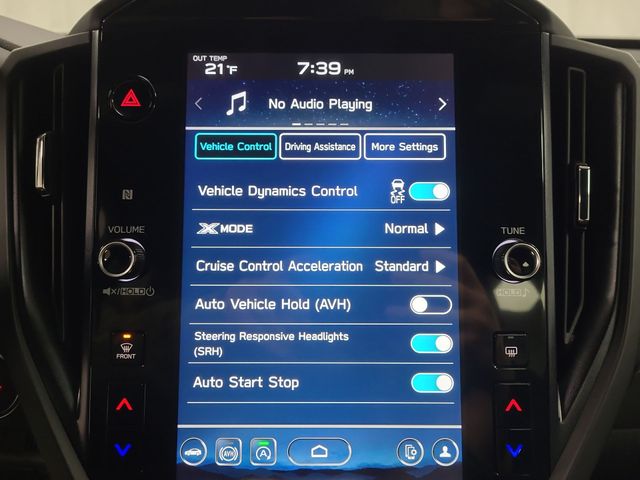
Task: Turn off Steering Responsive Headlights (SRH)
Action: [431, 343]
